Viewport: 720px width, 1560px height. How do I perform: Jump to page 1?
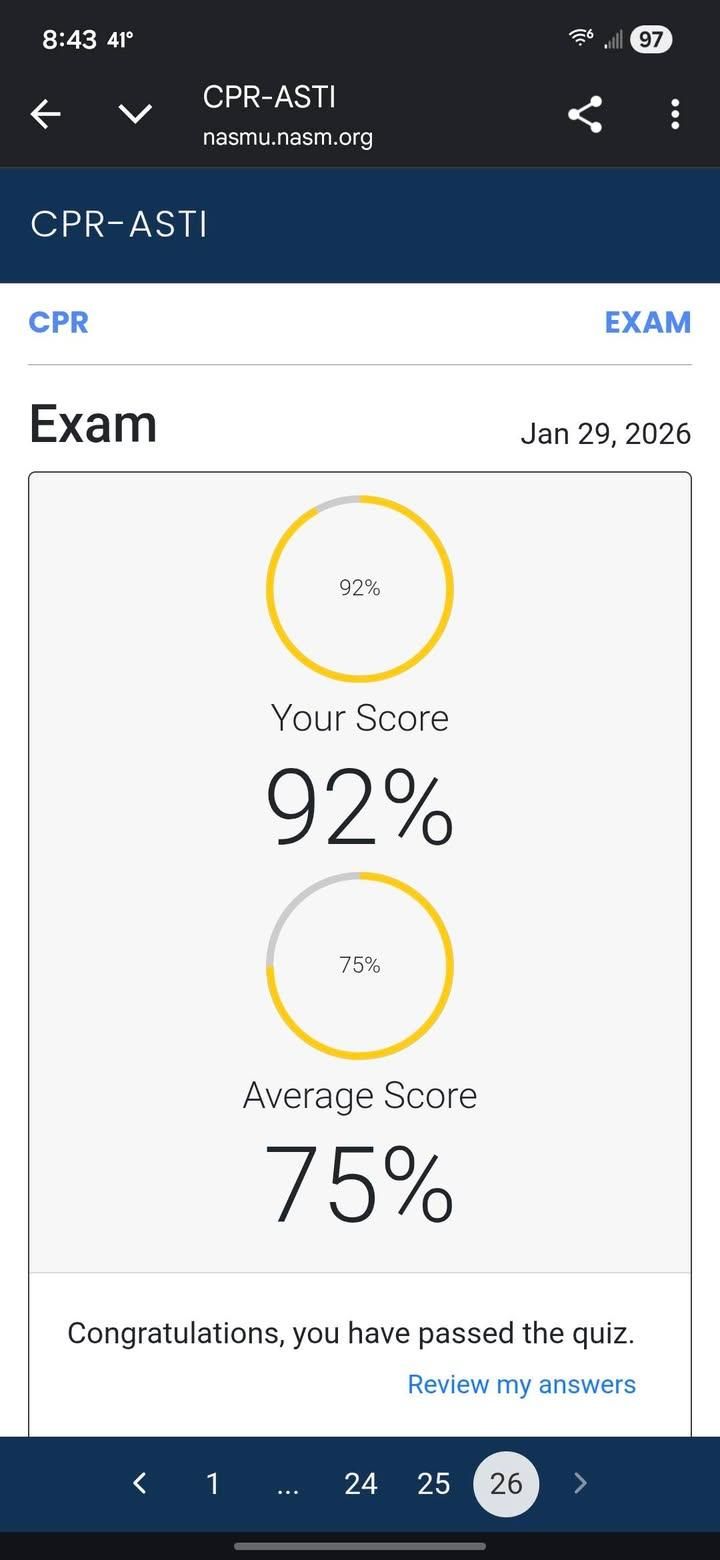coord(212,1483)
